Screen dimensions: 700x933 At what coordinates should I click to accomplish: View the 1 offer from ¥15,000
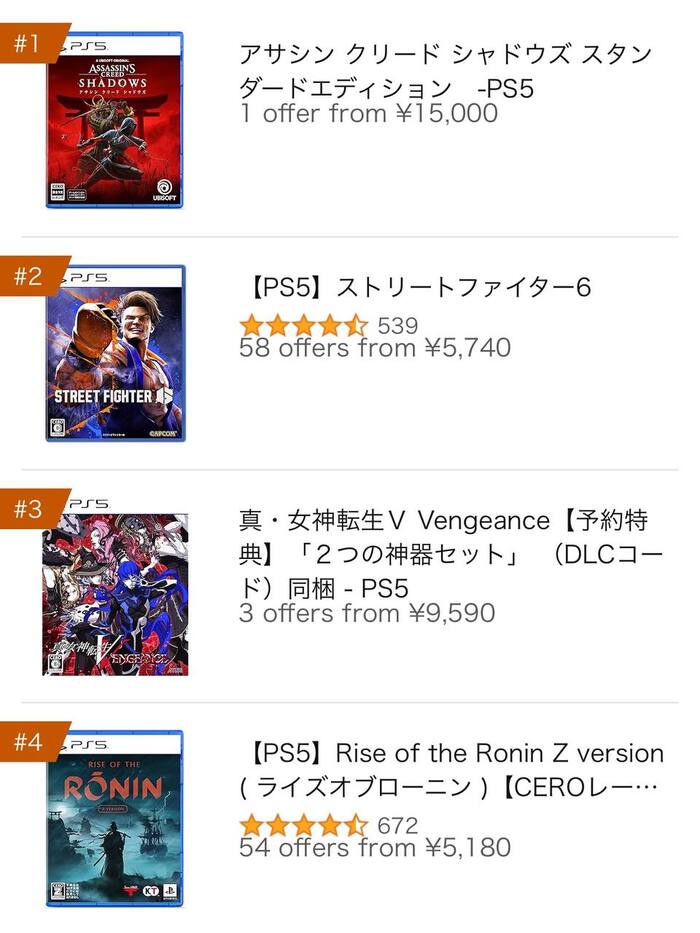pos(368,113)
